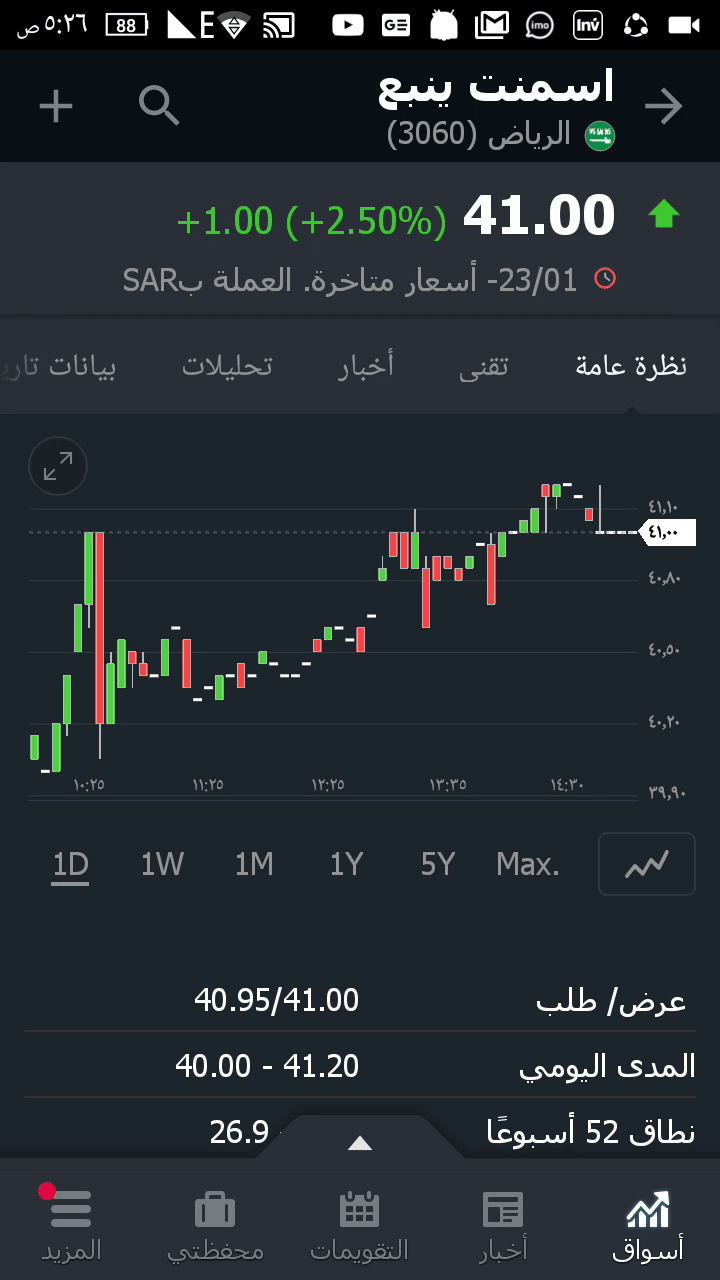Go back using the header arrow

point(664,106)
